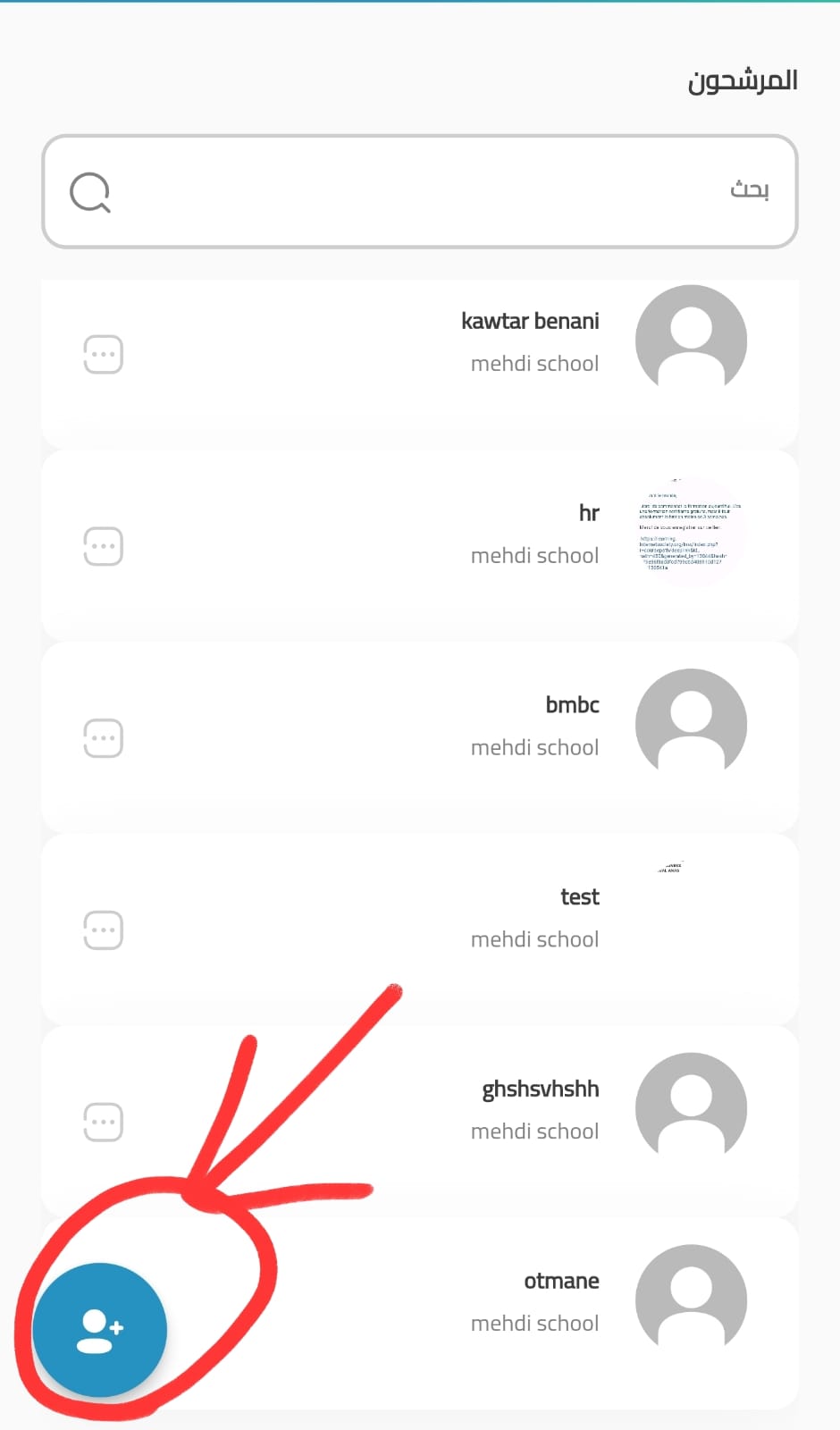The width and height of the screenshot is (840, 1430).
Task: Open options icon for ghshsvhshh
Action: pos(103,1123)
